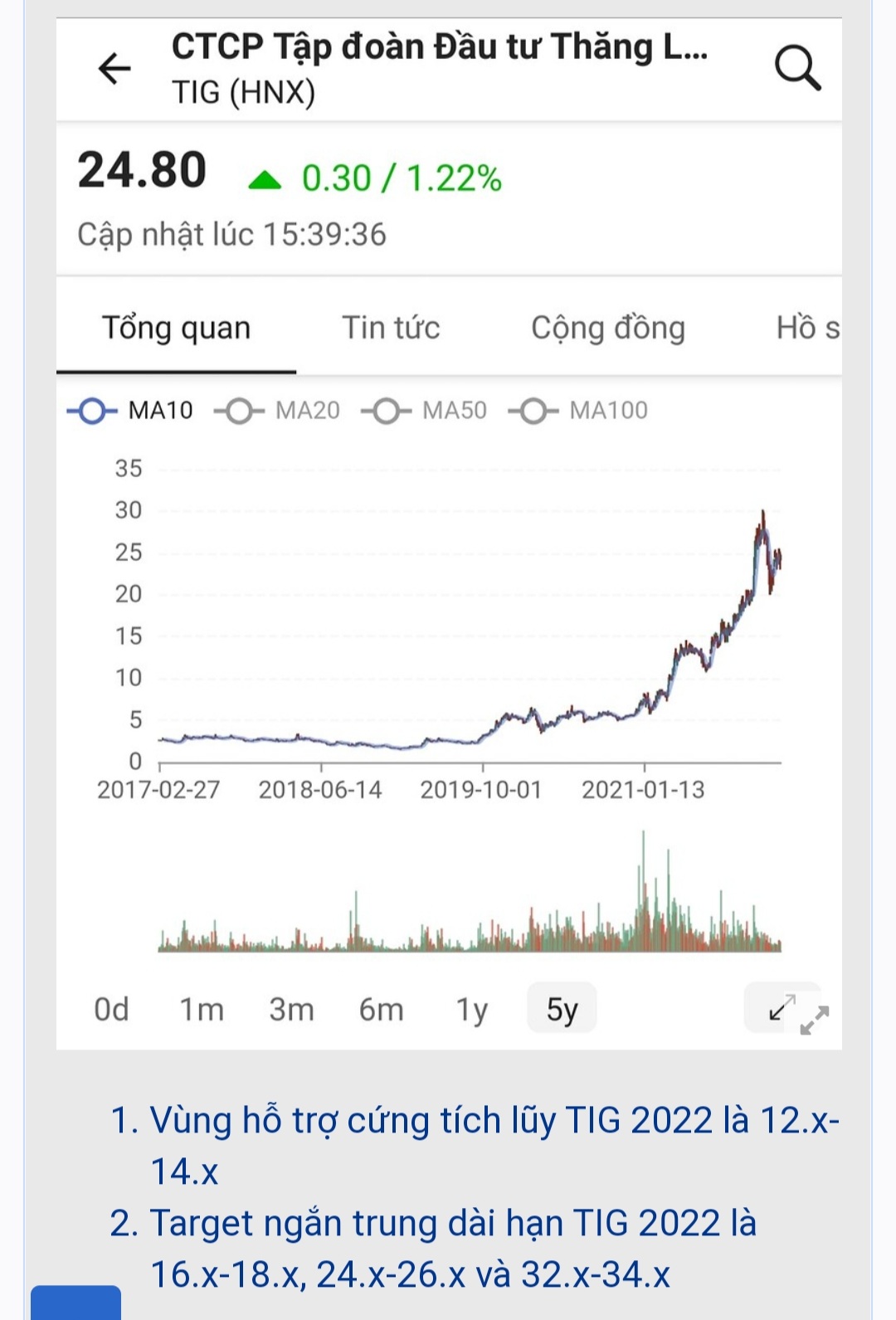Open the search magnifier icon
Viewport: 896px width, 1320px height.
coord(797,68)
